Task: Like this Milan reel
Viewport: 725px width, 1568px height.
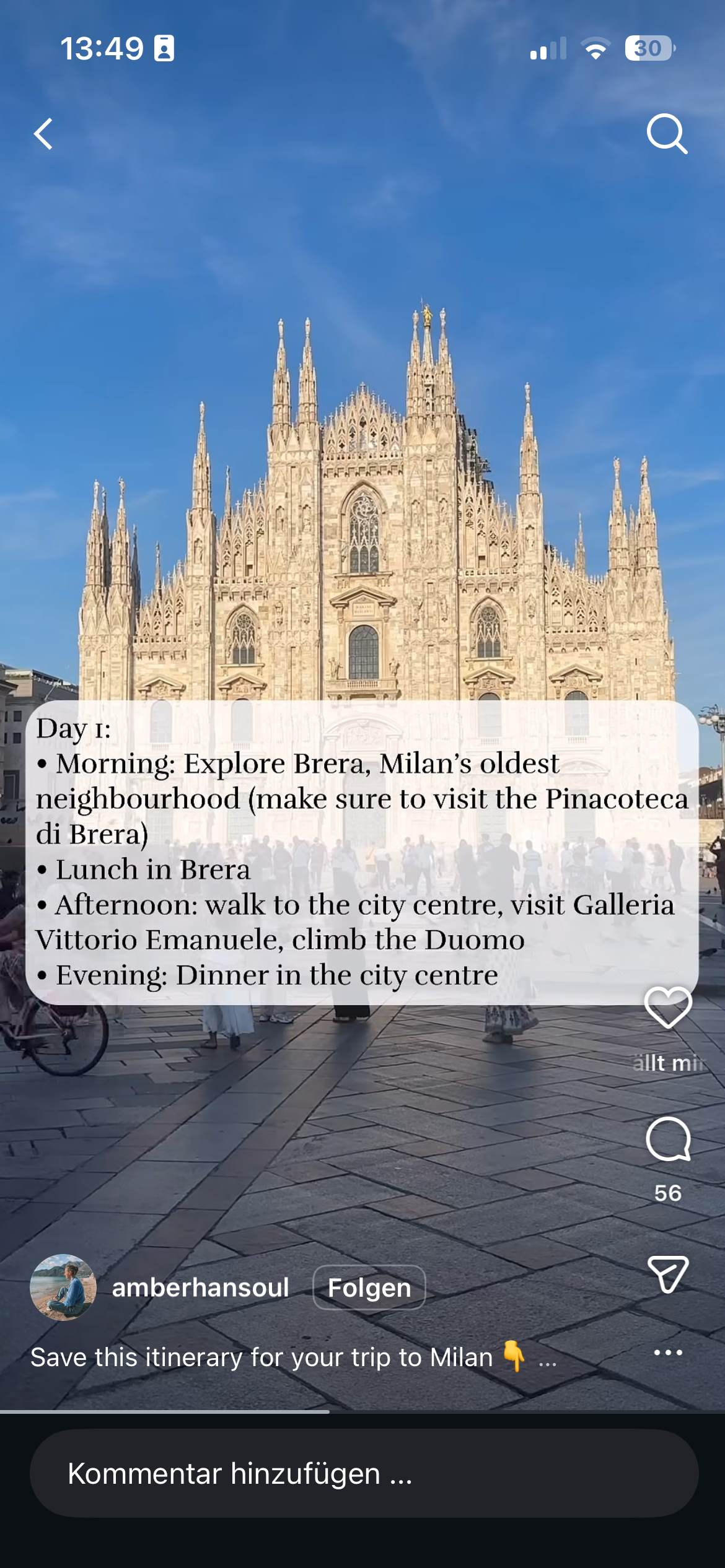Action: 668,1008
